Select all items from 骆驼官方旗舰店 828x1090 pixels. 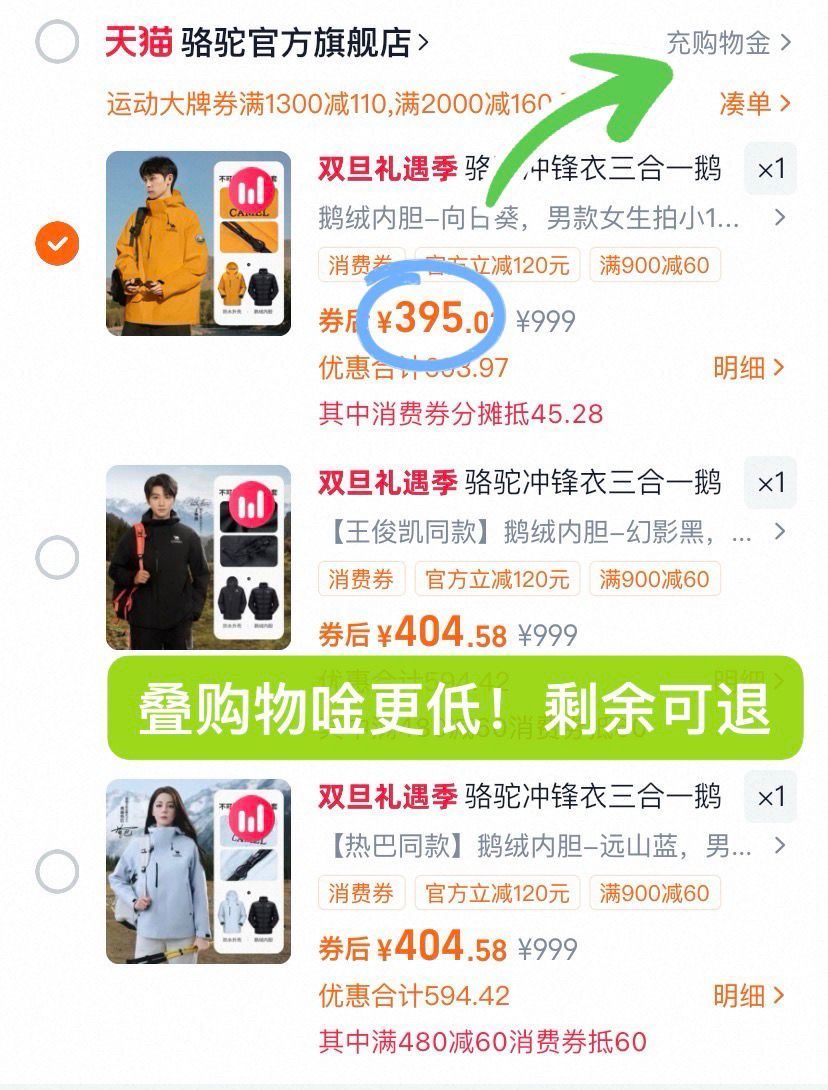57,42
